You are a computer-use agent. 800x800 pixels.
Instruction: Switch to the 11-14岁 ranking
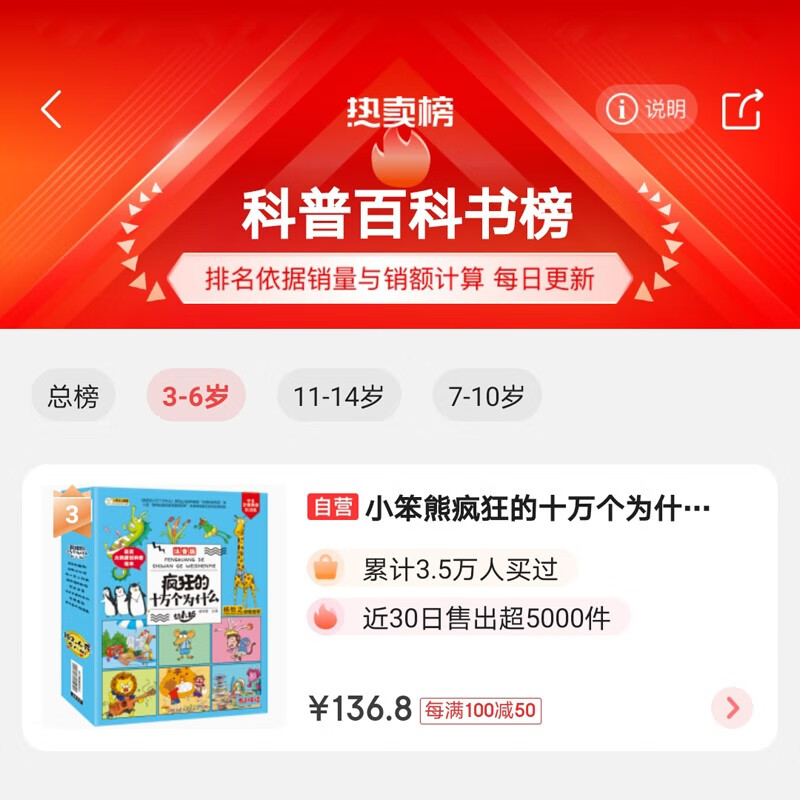point(339,395)
